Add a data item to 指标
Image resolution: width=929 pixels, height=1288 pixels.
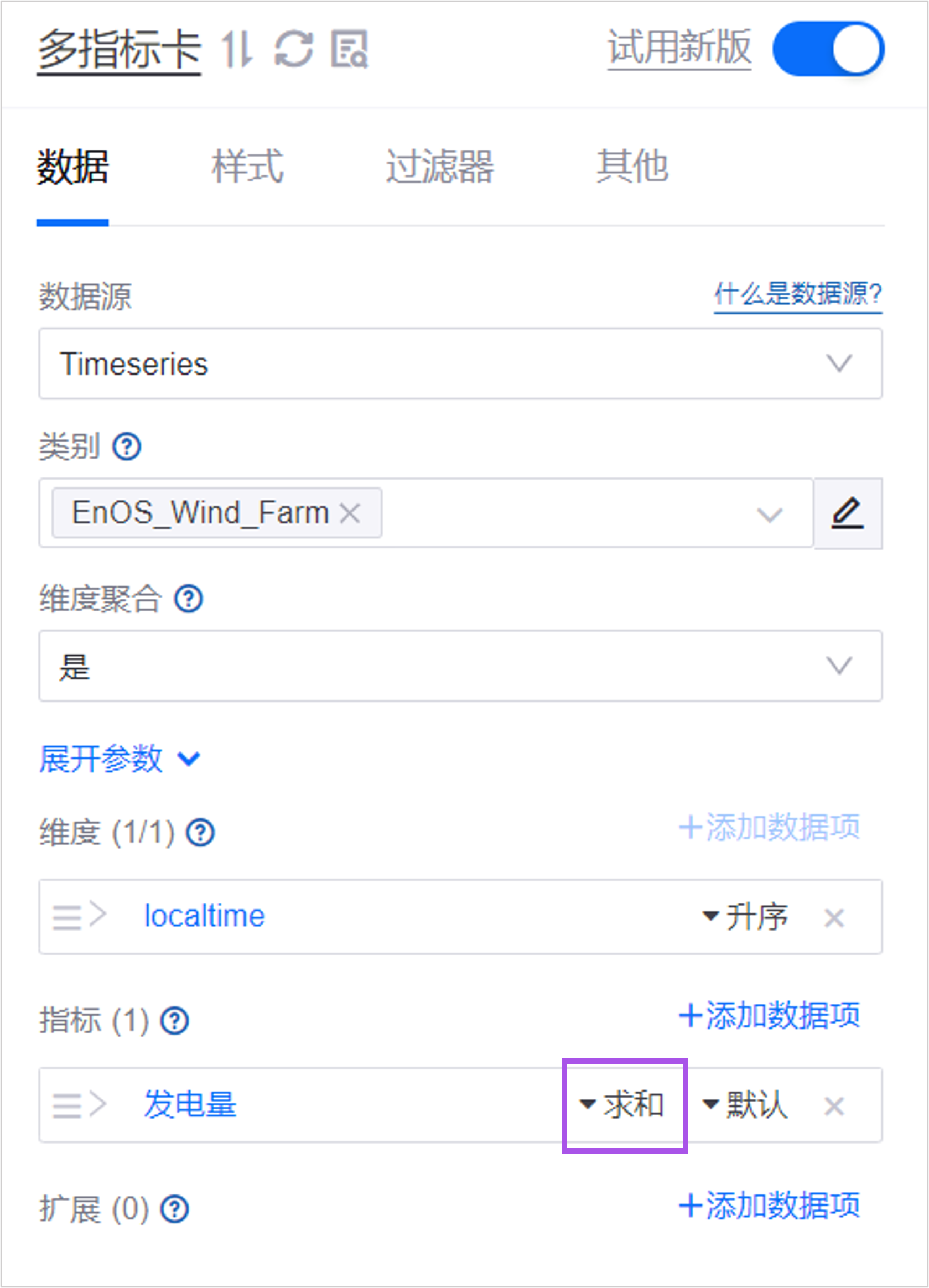(770, 1015)
